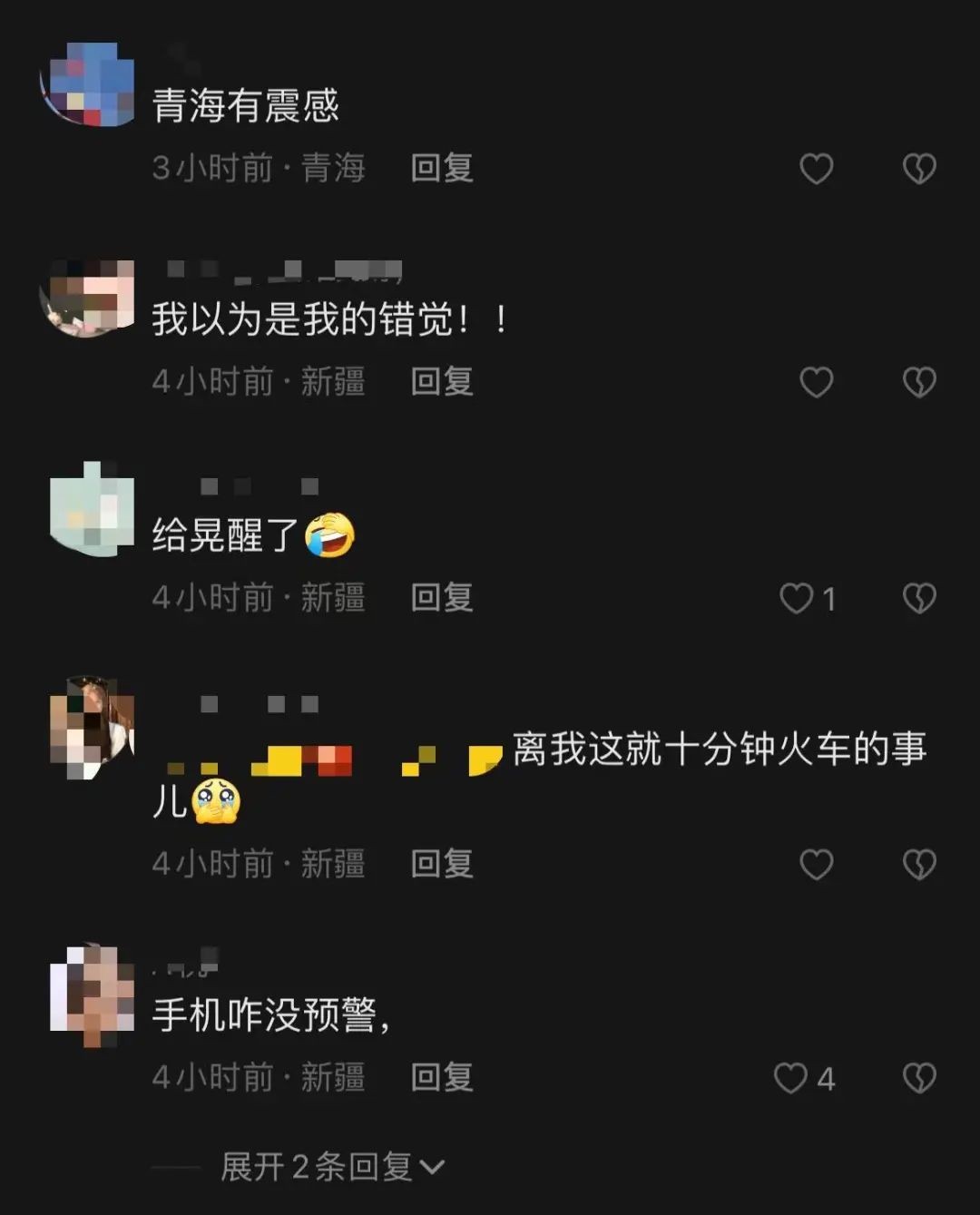Like the 十分钟火车 comment
Viewport: 980px width, 1215px height.
(816, 864)
